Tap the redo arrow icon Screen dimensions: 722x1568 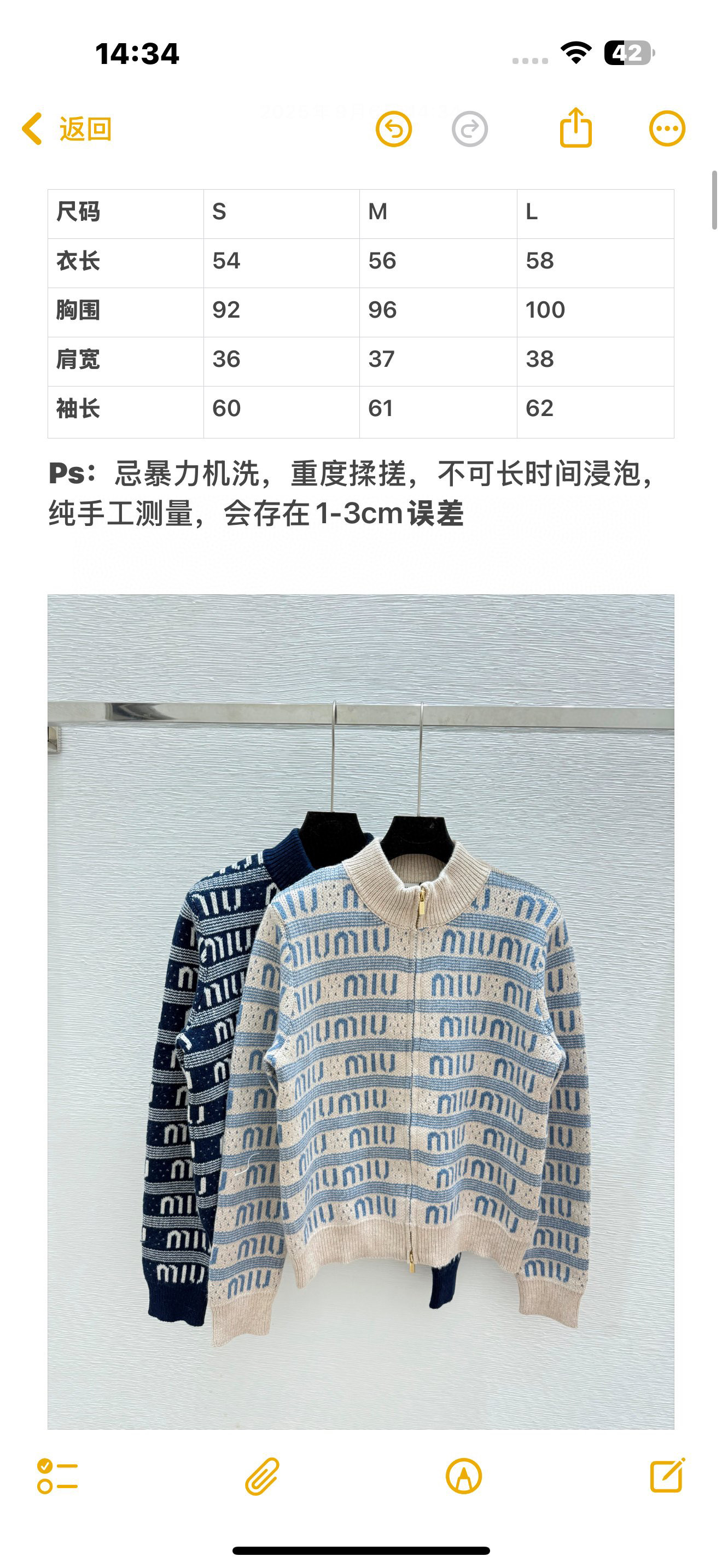point(469,129)
